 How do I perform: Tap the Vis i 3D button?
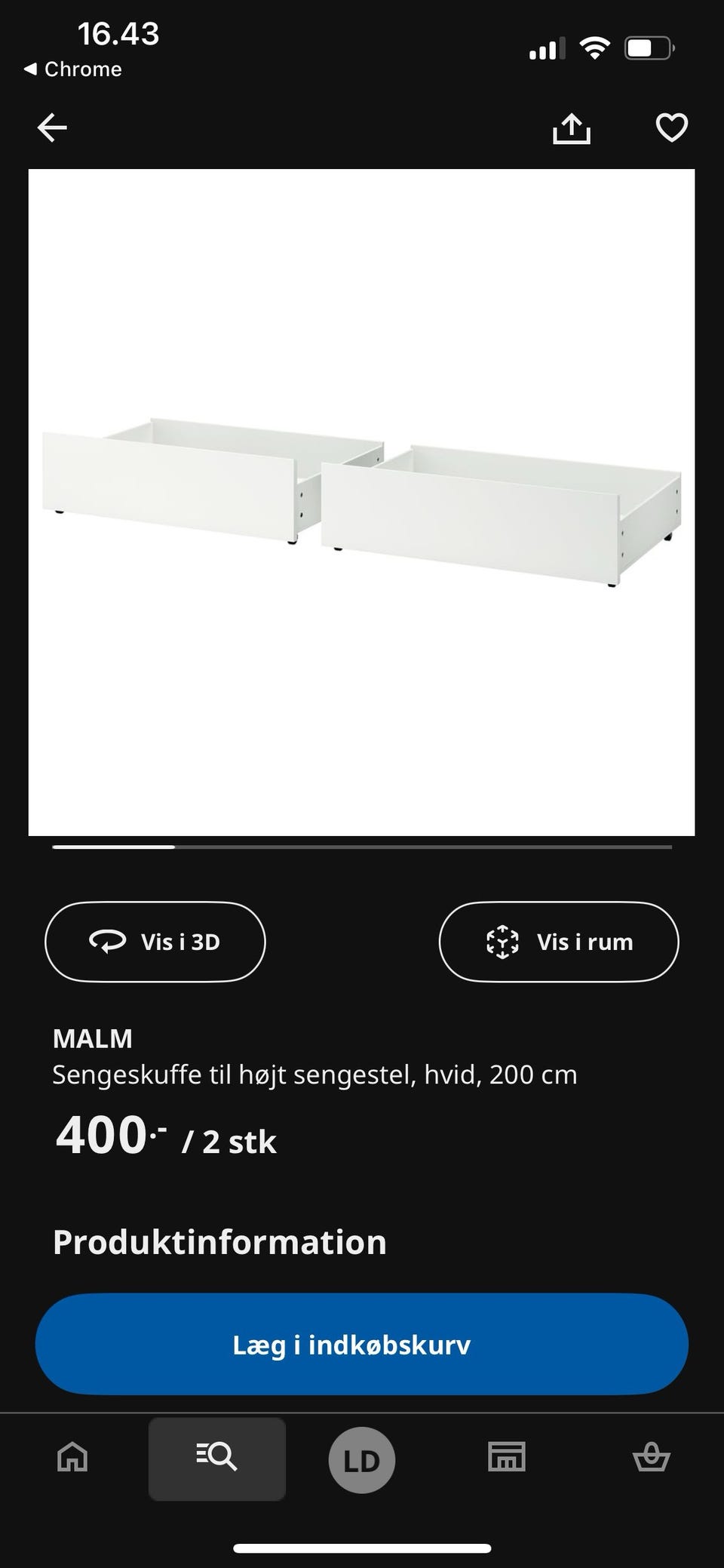pyautogui.click(x=155, y=942)
